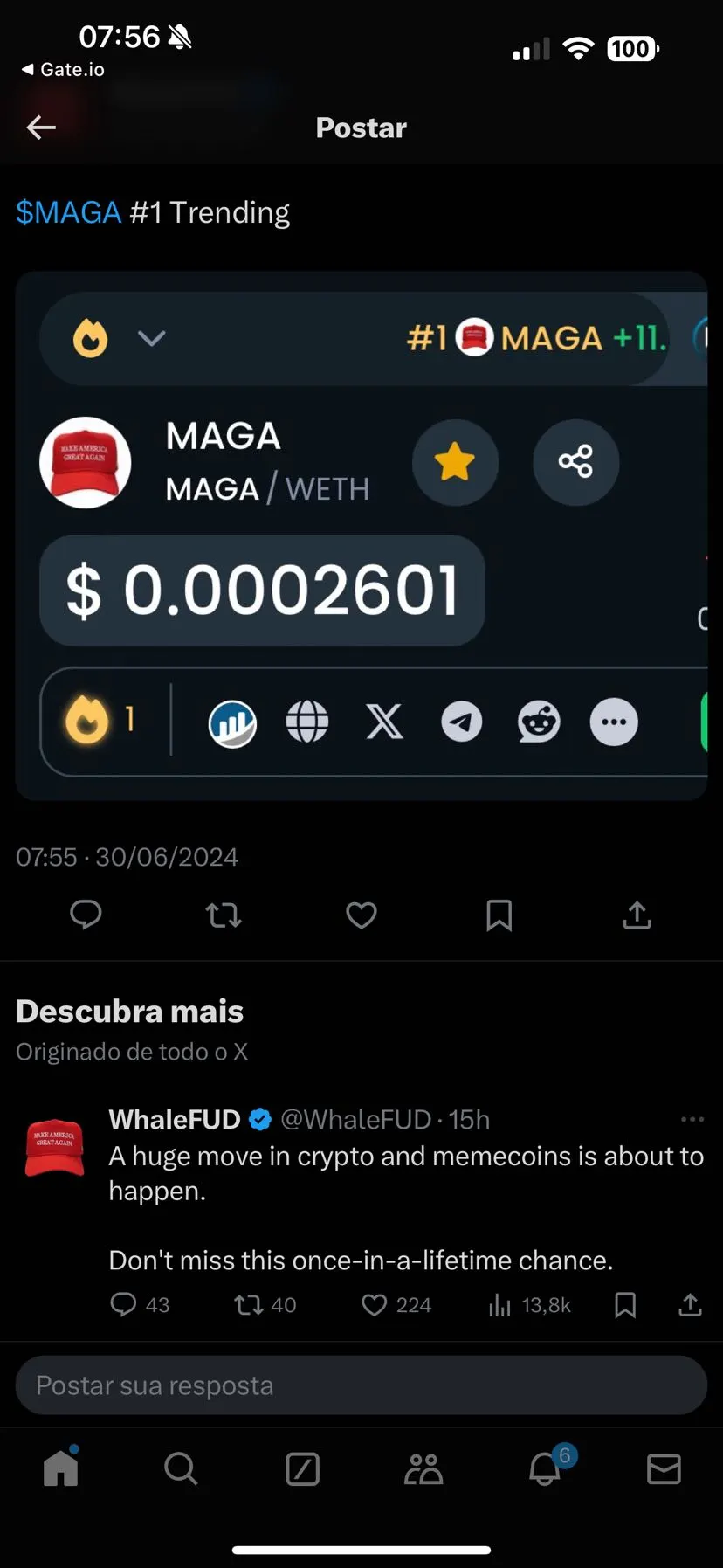Repost WhaleFUD's post
The image size is (723, 1568).
pyautogui.click(x=249, y=1304)
